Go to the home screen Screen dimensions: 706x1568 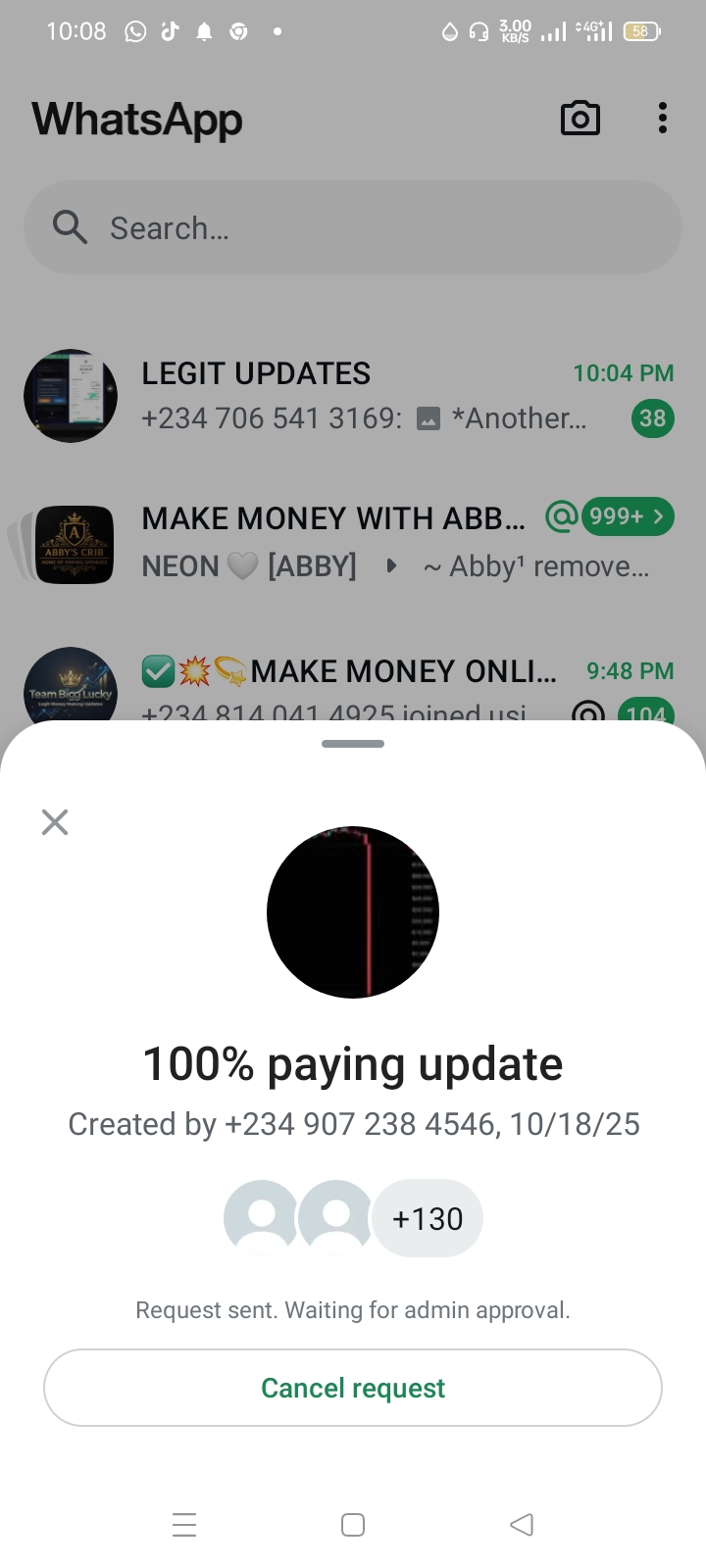353,1525
